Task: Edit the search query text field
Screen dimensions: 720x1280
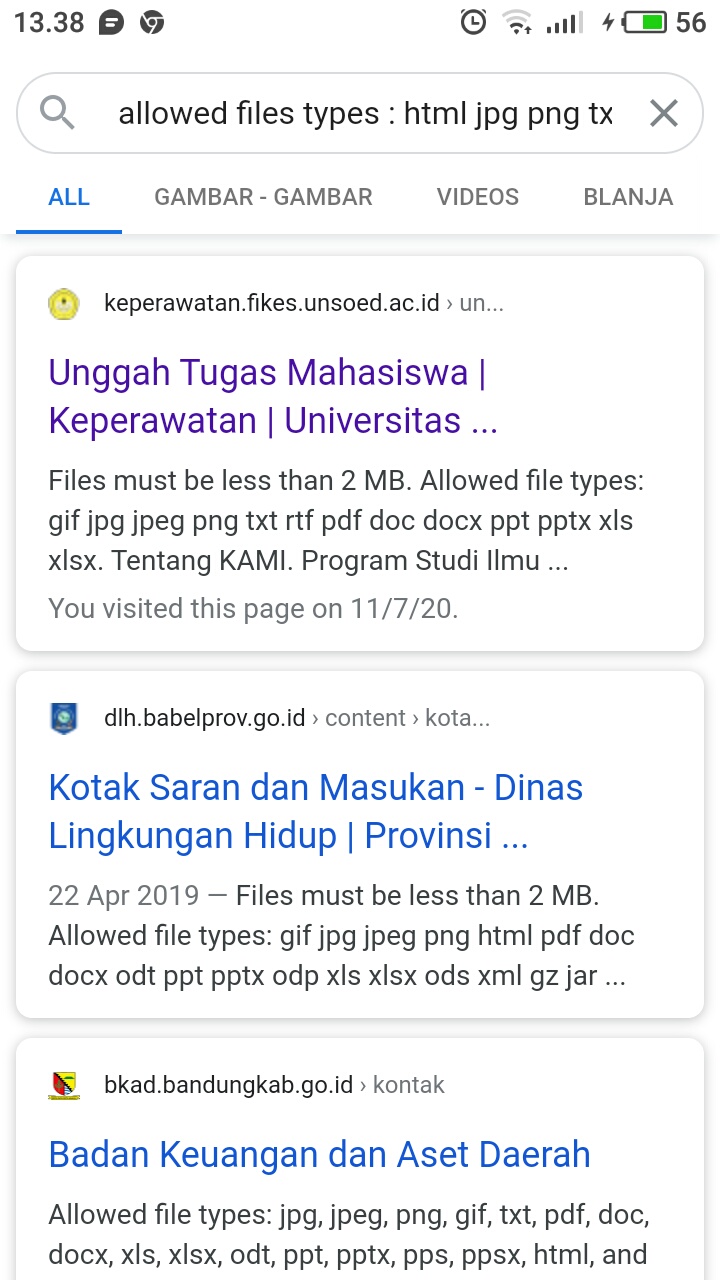Action: pos(366,114)
